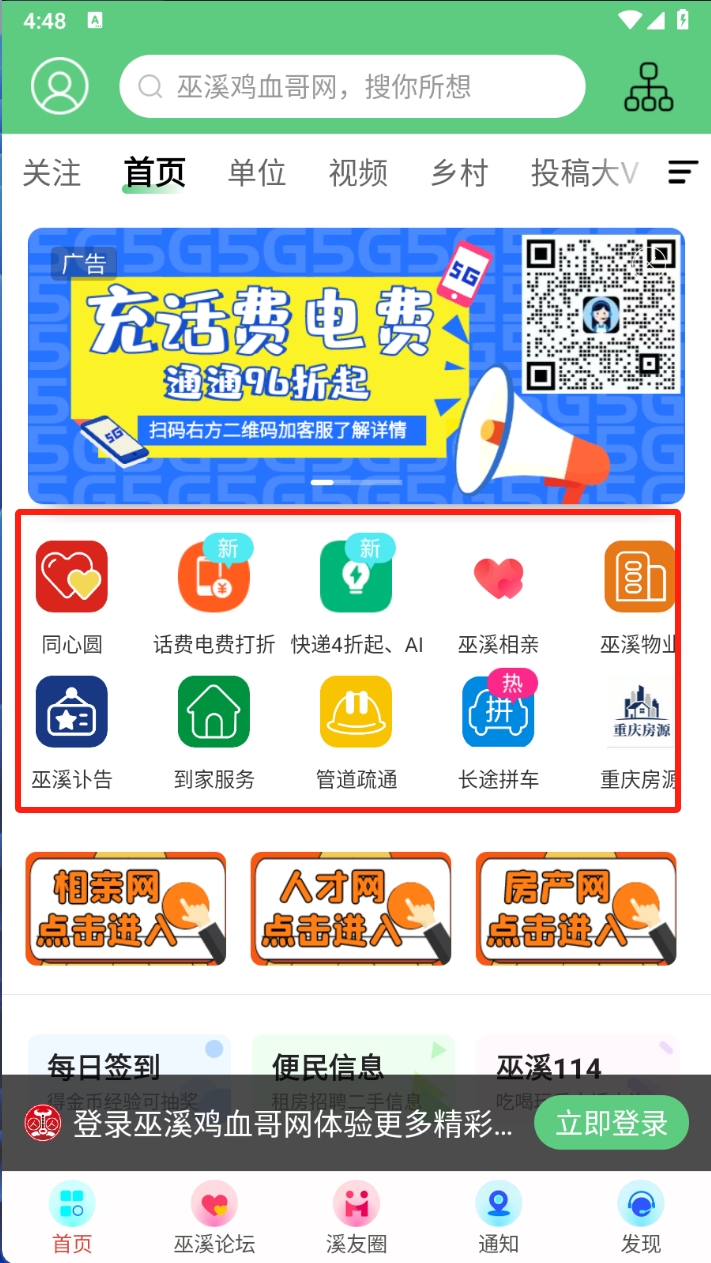The image size is (711, 1263).
Task: Enter the 相亲网 banner
Action: coord(126,908)
